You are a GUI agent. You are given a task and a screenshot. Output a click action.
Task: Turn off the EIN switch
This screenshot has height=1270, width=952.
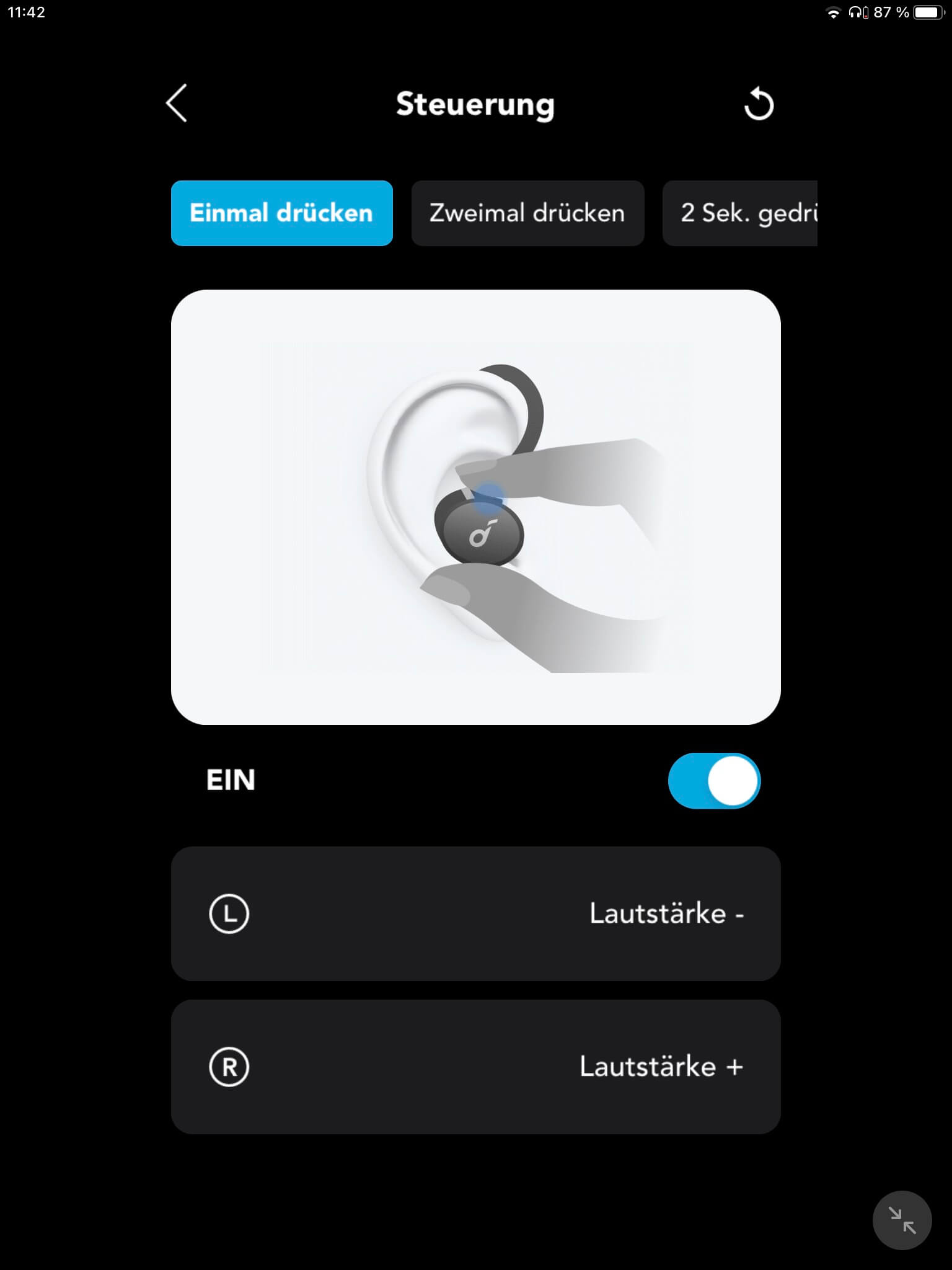(x=714, y=781)
